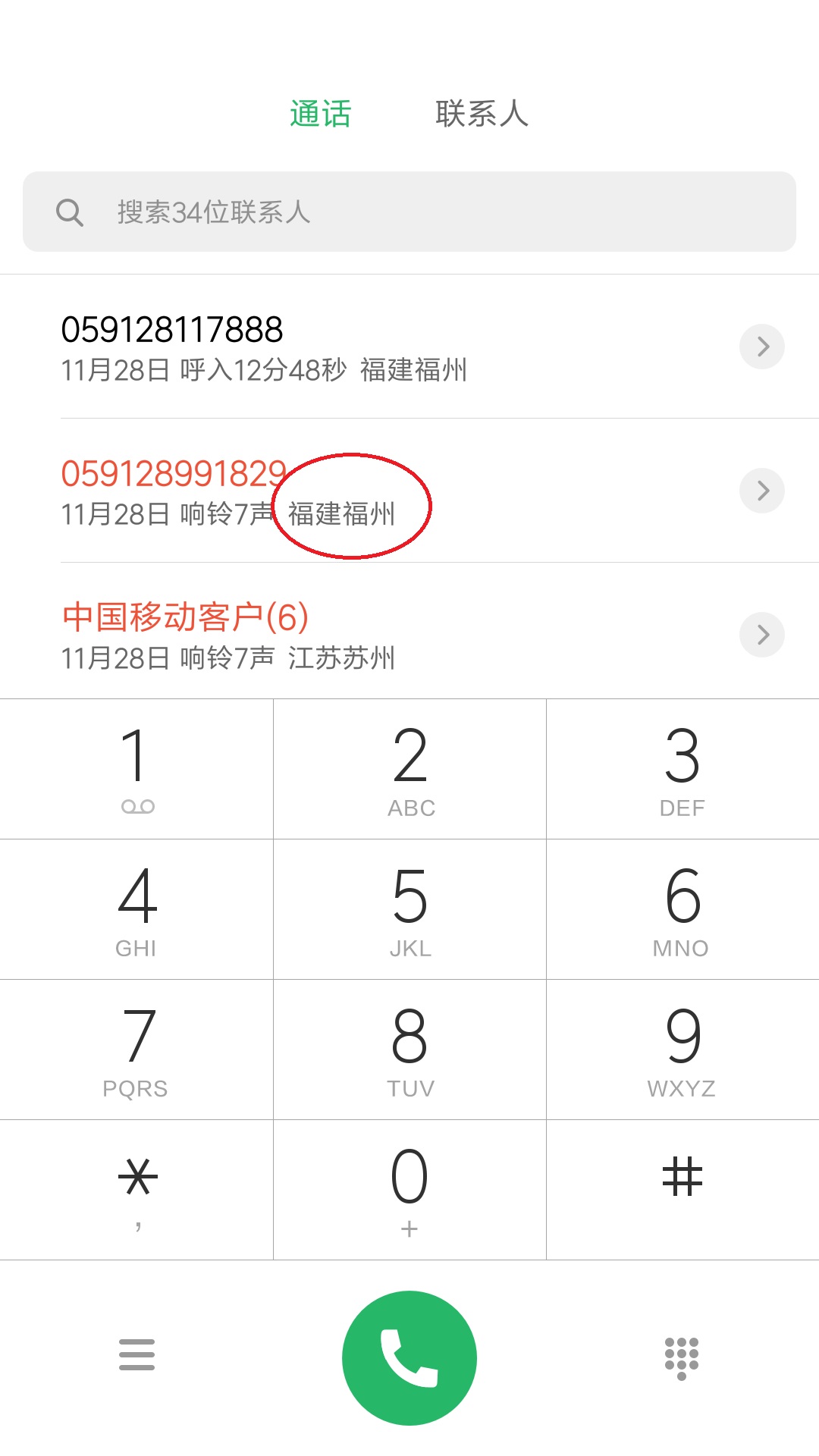Tap the hash key
819x1456 pixels.
click(x=682, y=1189)
